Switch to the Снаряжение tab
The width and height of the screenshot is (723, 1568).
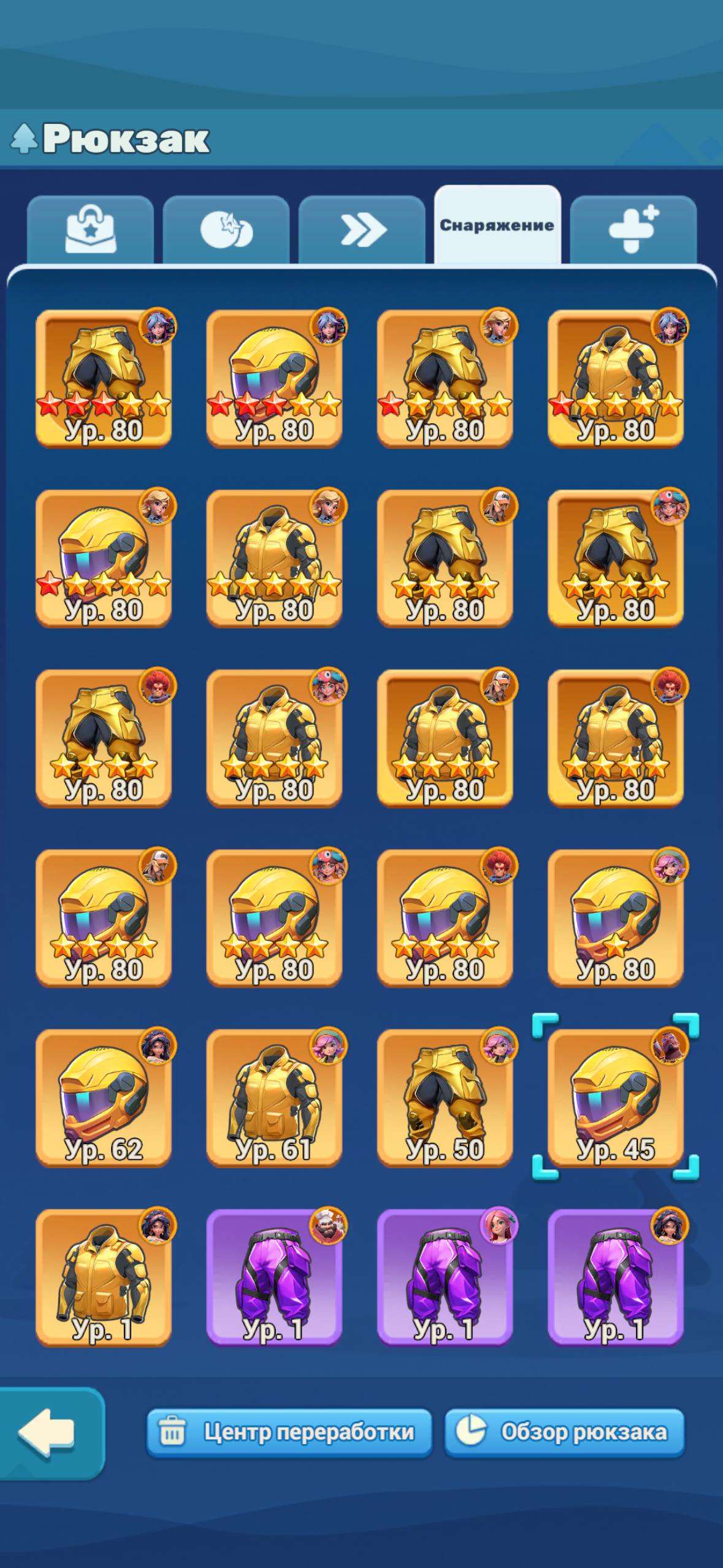[x=497, y=225]
